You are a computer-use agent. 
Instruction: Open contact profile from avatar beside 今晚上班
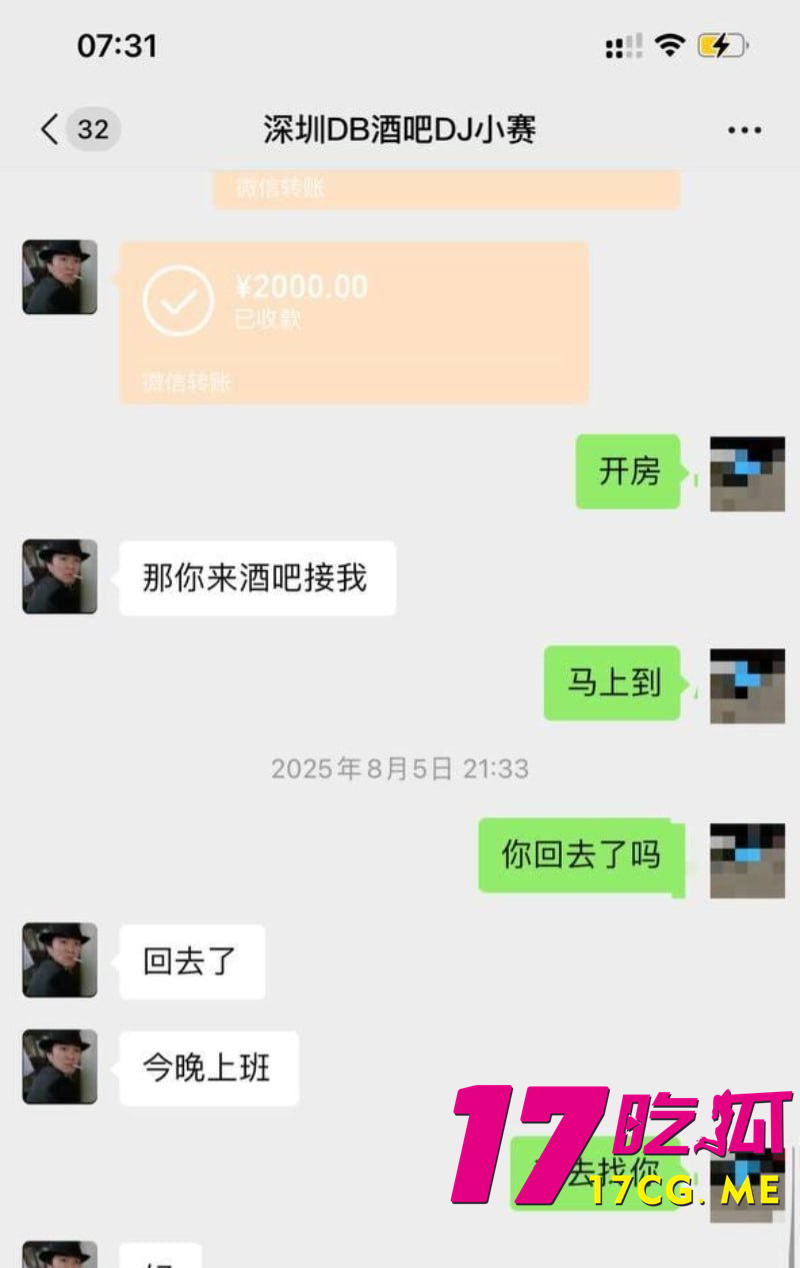(x=60, y=1067)
